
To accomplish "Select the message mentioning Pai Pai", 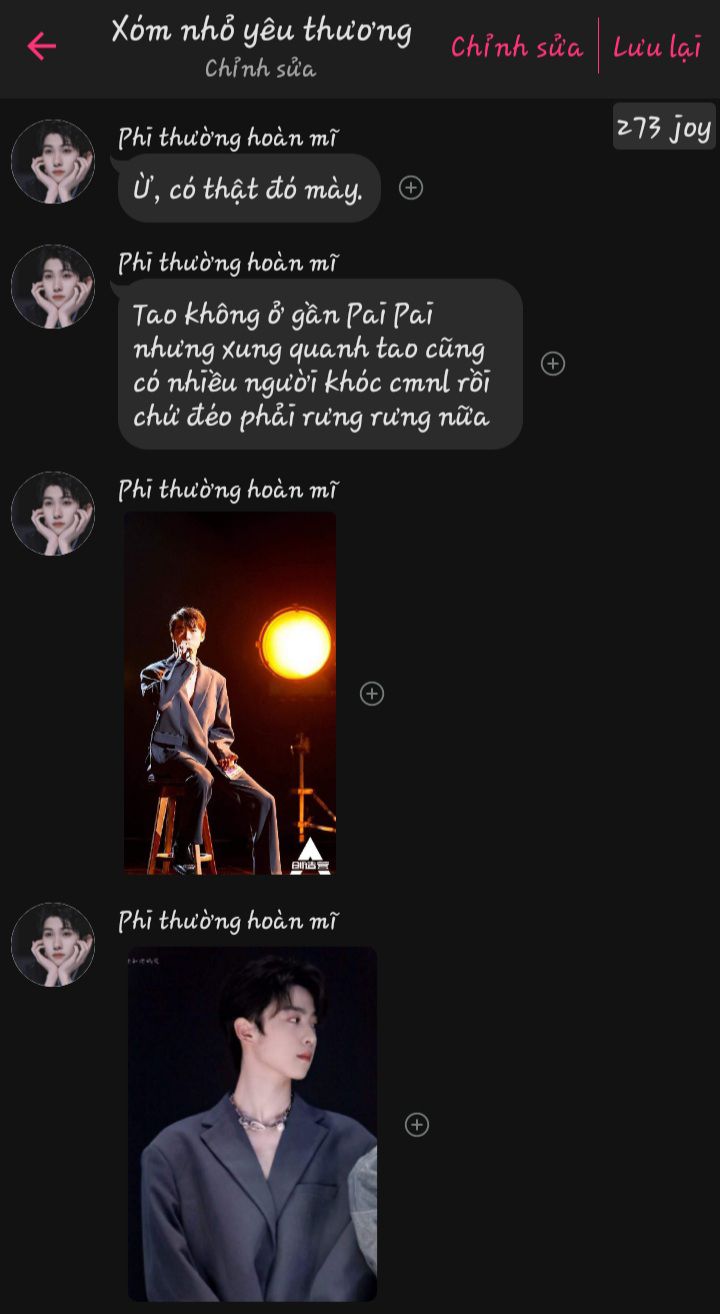I will [x=320, y=364].
